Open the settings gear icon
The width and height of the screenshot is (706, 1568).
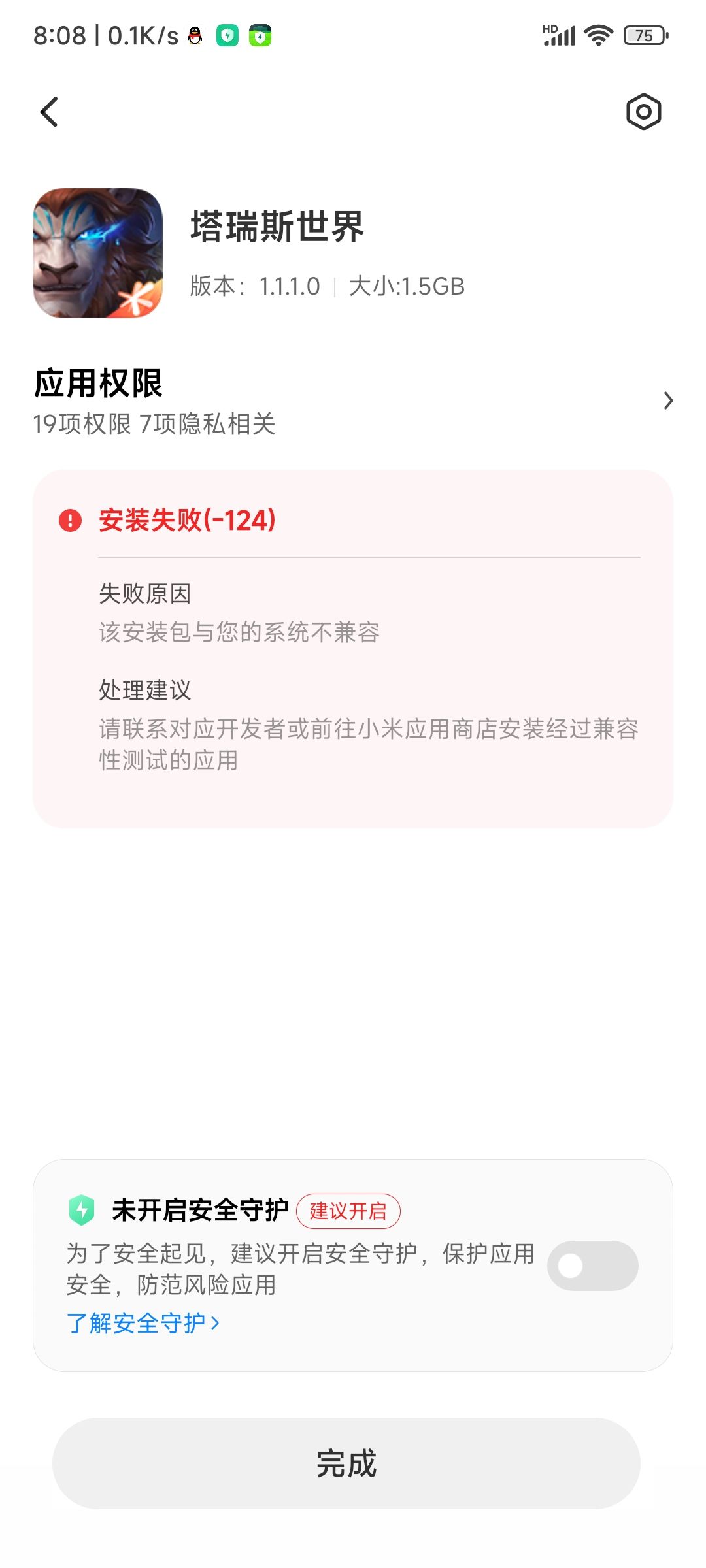(x=643, y=112)
